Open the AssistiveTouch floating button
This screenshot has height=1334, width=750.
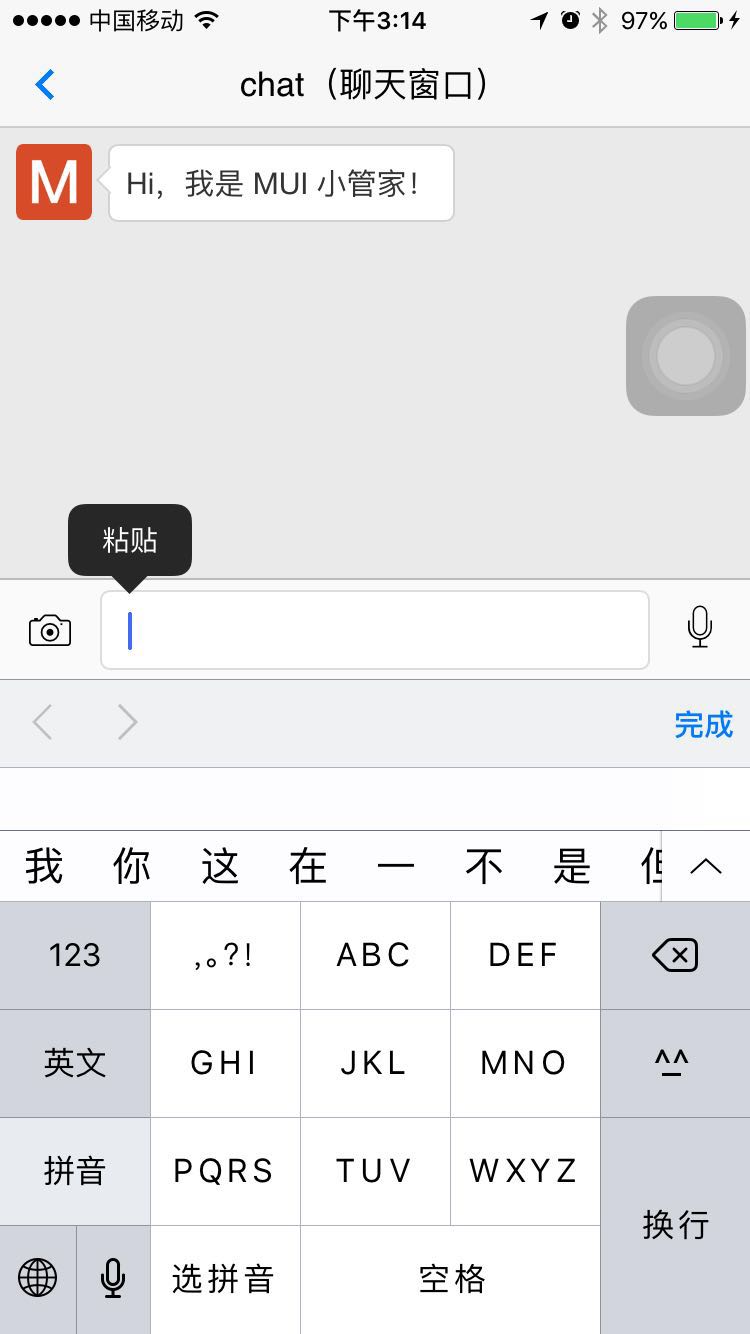click(x=686, y=356)
